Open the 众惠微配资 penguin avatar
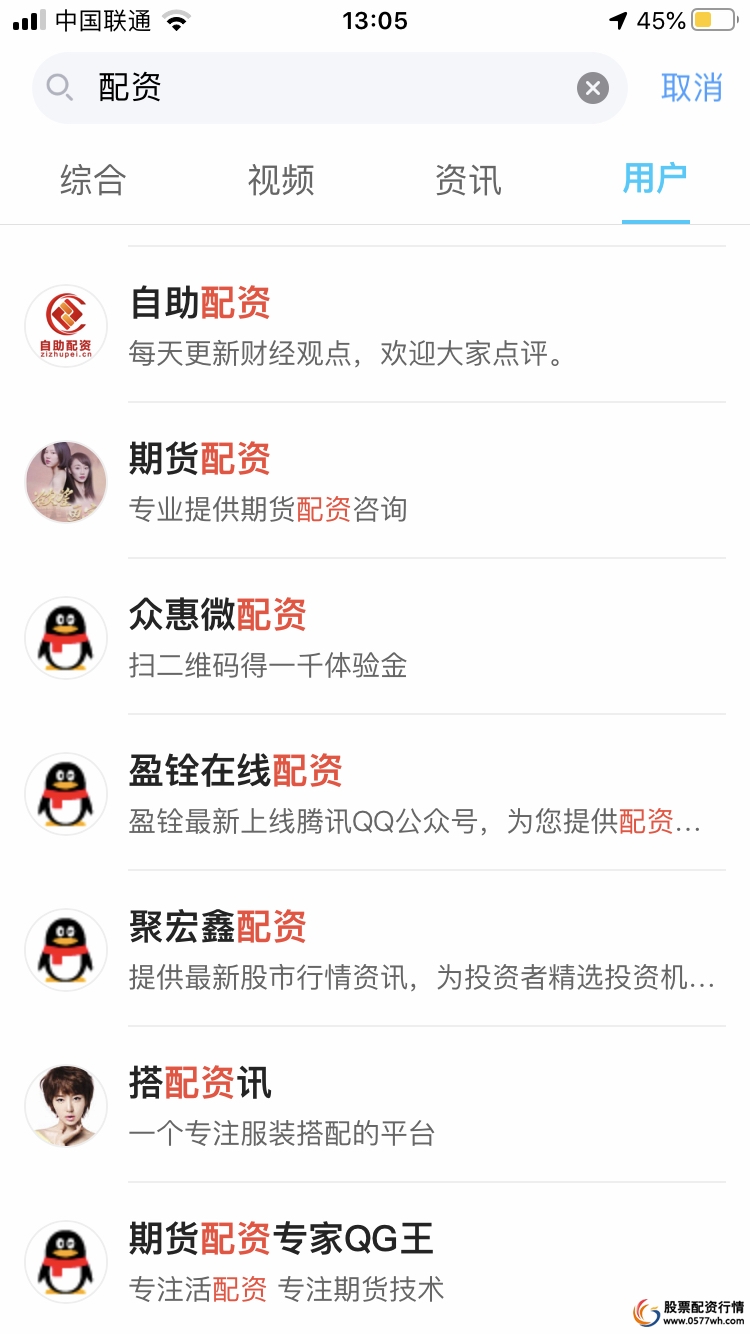Screen dimensions: 750x1334 pos(65,638)
